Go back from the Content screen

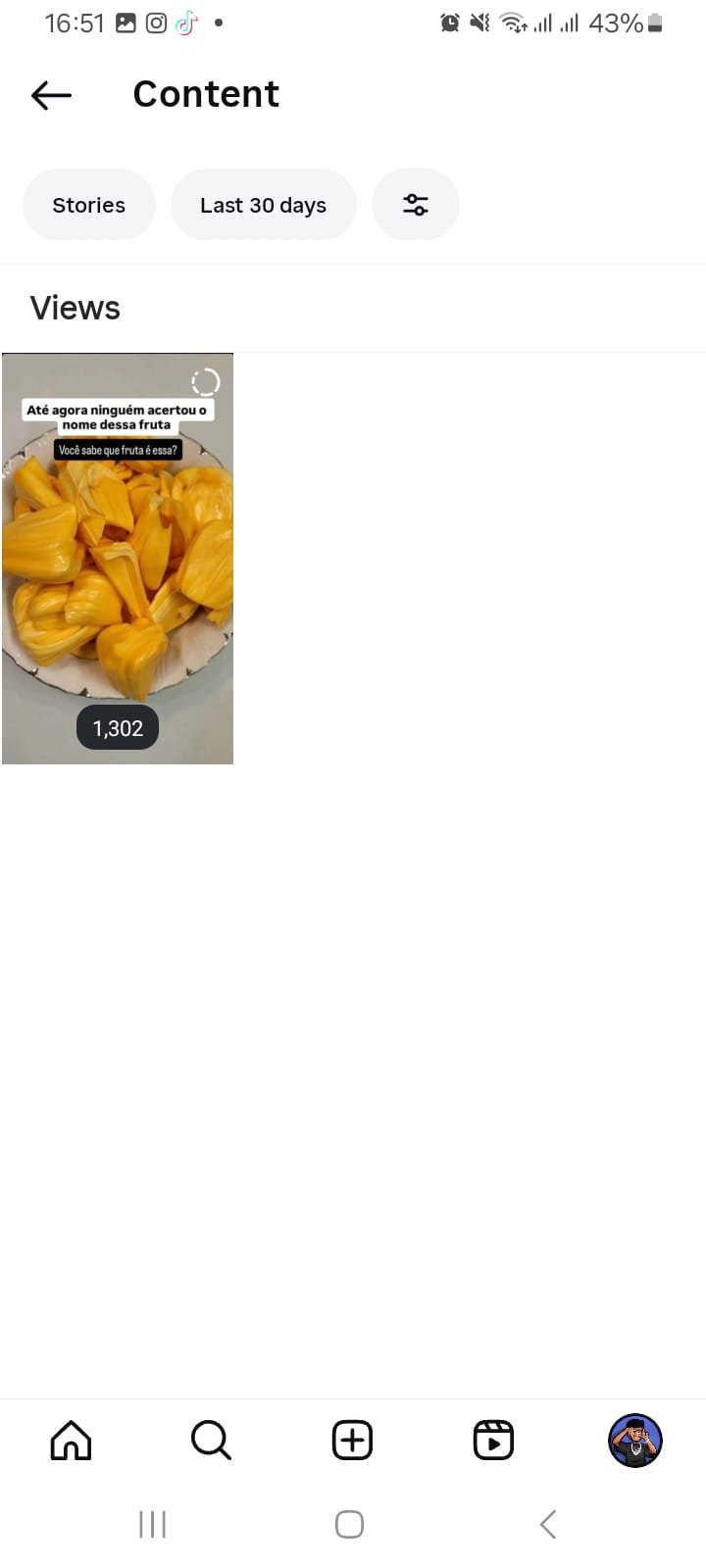click(51, 95)
